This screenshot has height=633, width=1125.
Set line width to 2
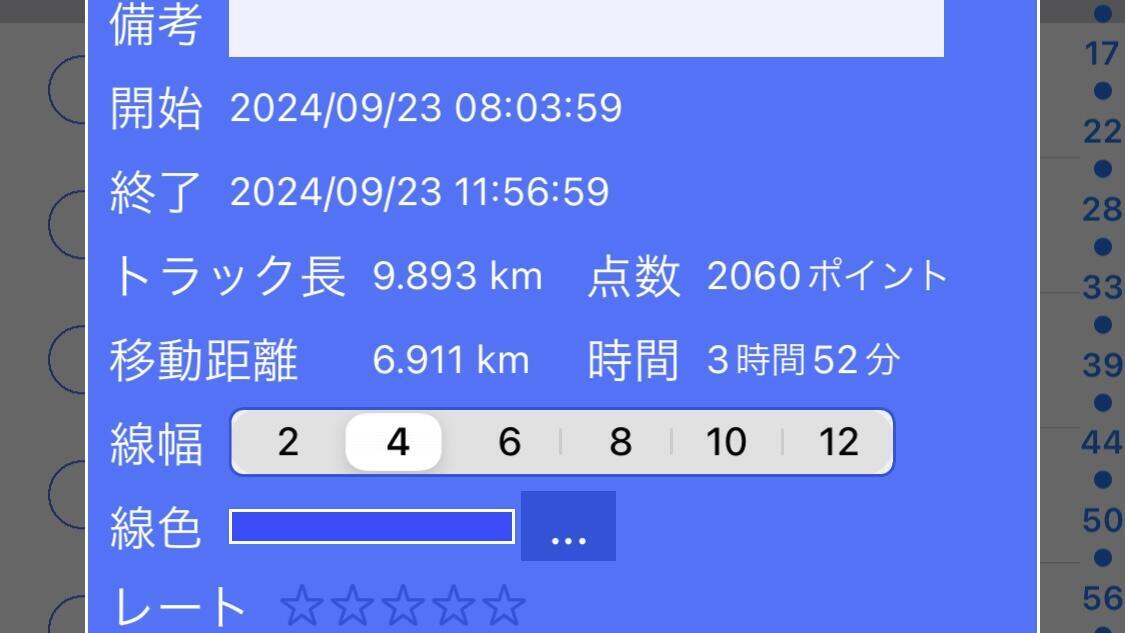click(x=288, y=442)
